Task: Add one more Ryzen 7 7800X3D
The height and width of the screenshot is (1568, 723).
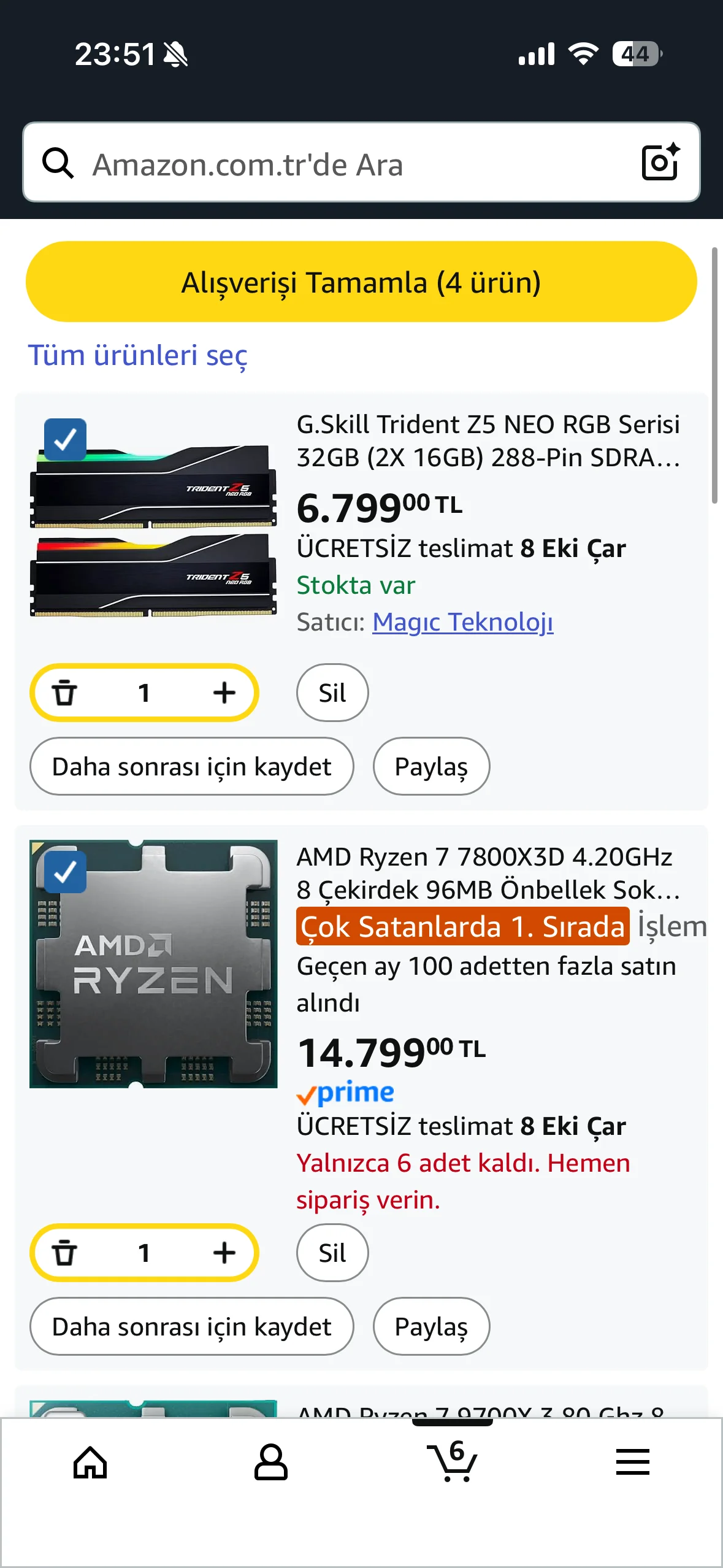Action: 224,1253
